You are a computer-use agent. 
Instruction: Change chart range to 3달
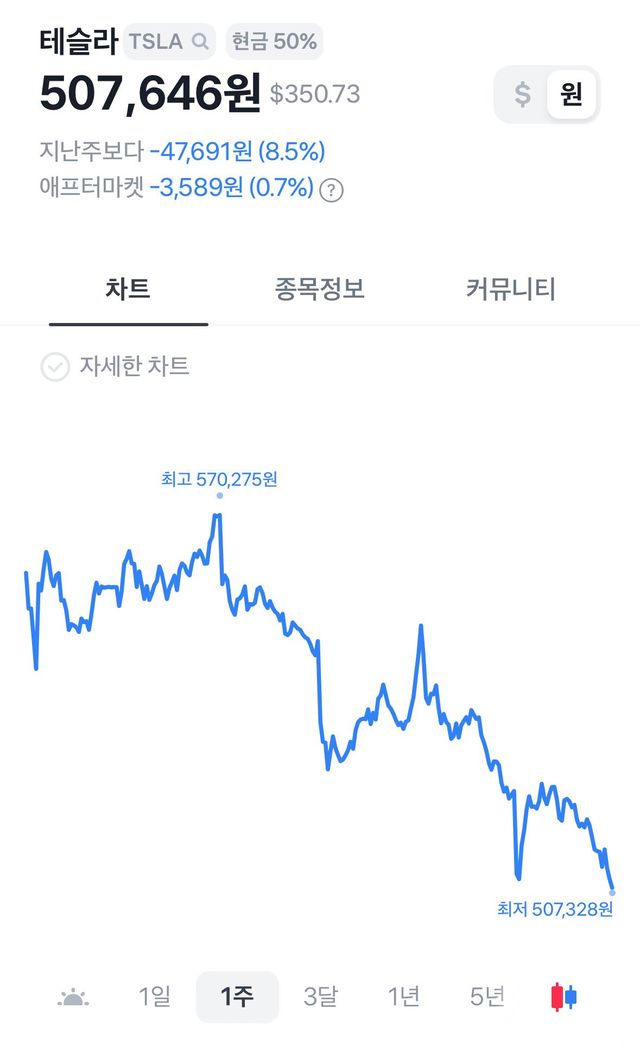(321, 997)
